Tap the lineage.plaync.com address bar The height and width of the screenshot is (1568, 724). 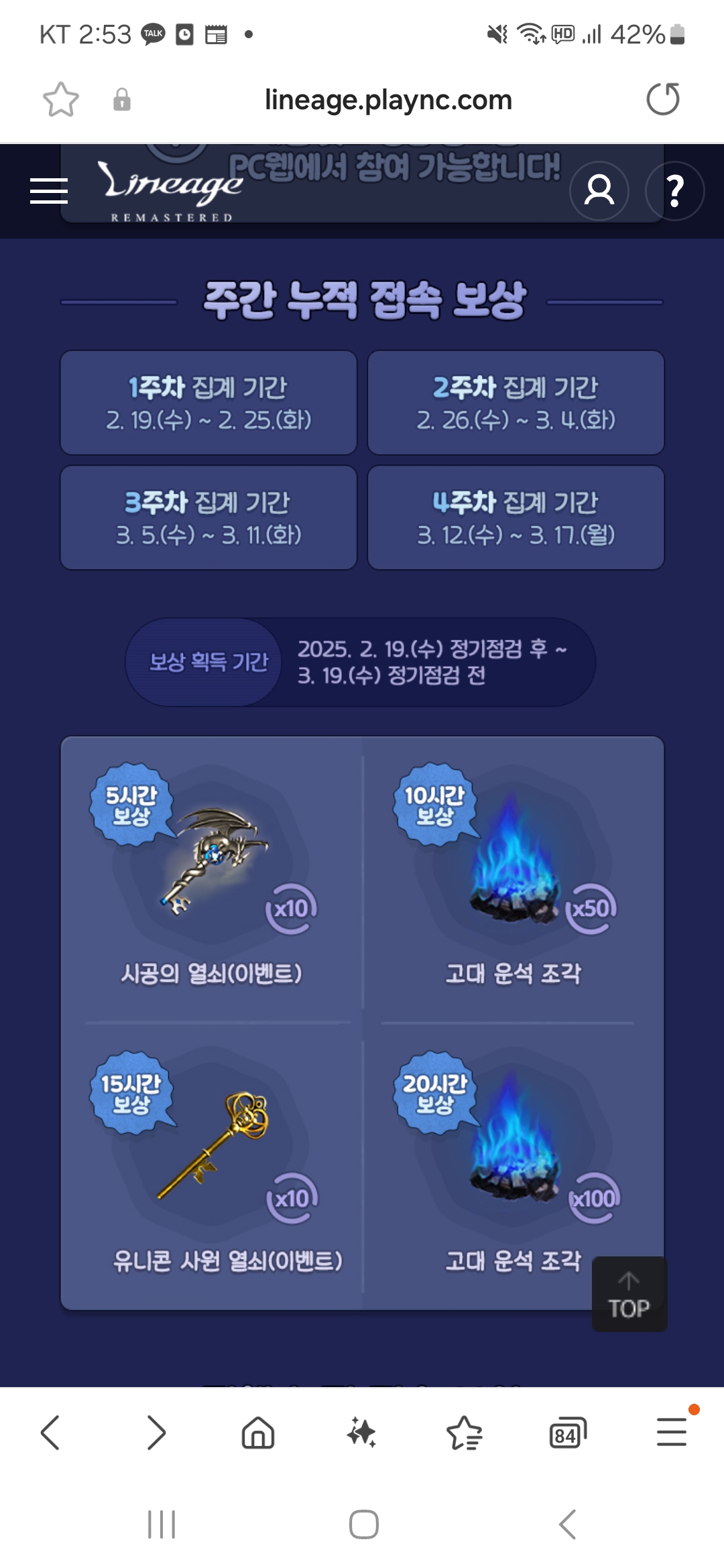[387, 100]
